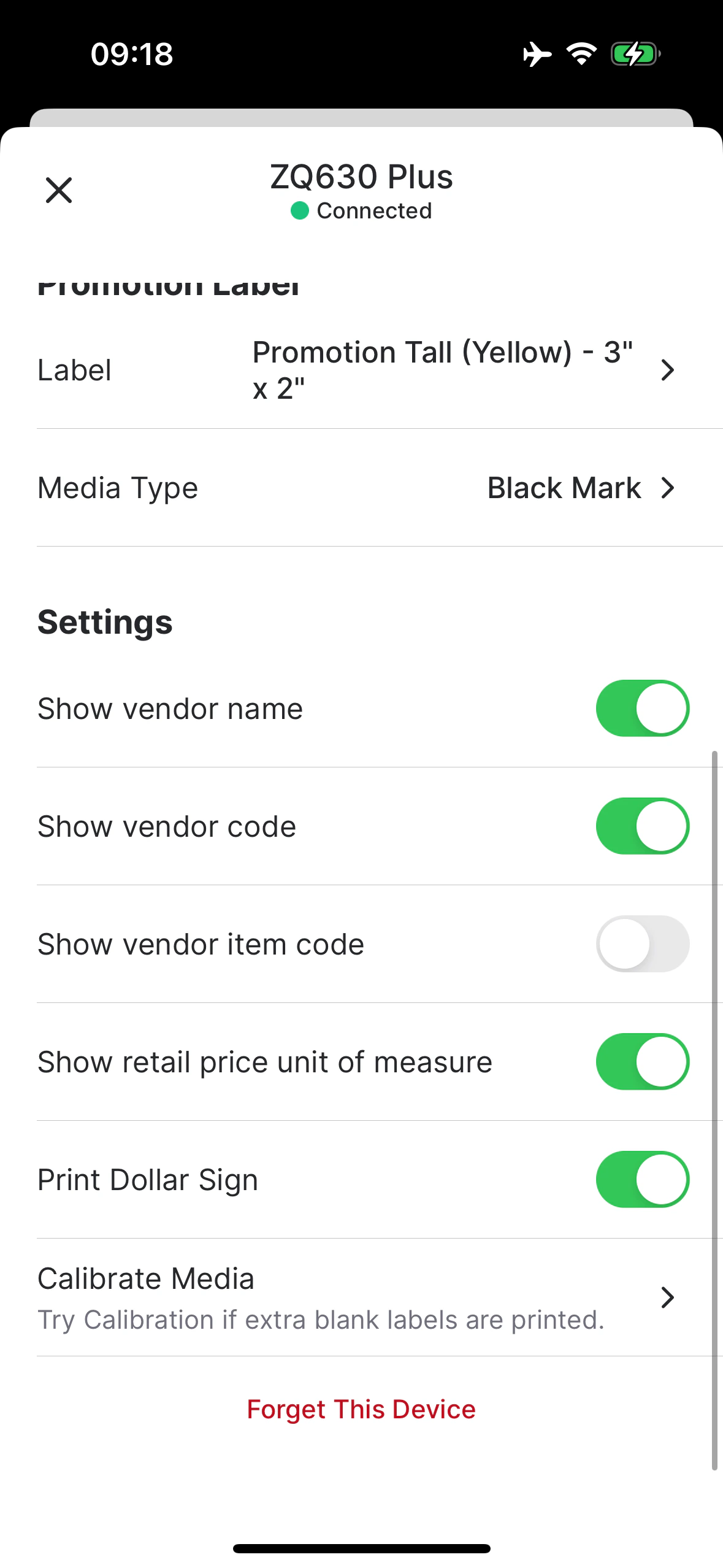Disable Show vendor code switch
Viewport: 723px width, 1568px height.
tap(642, 826)
